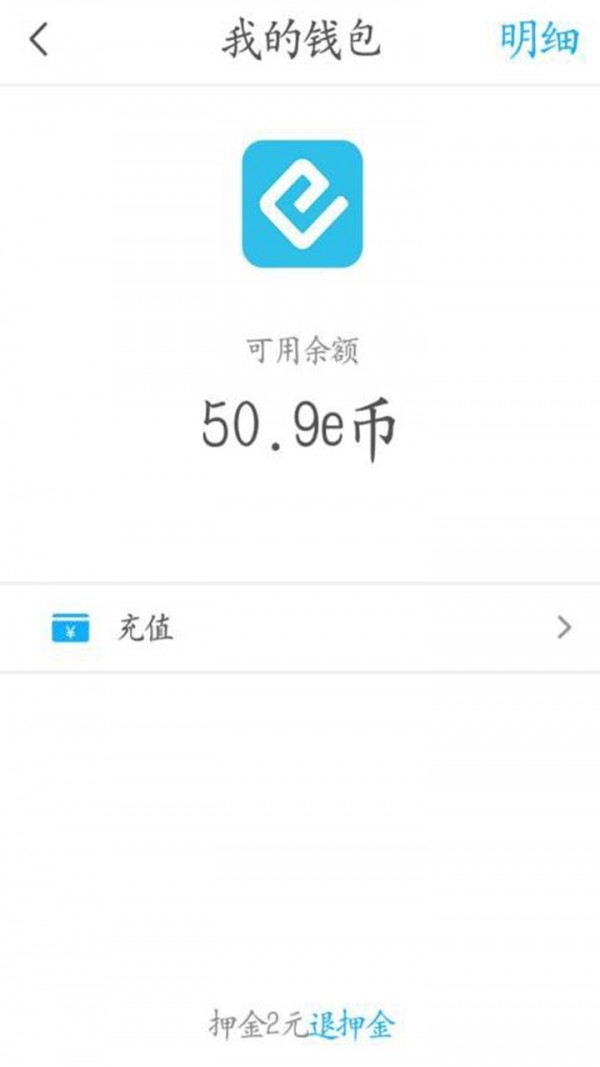Open 明细 transaction details
600x1067 pixels.
(x=539, y=41)
